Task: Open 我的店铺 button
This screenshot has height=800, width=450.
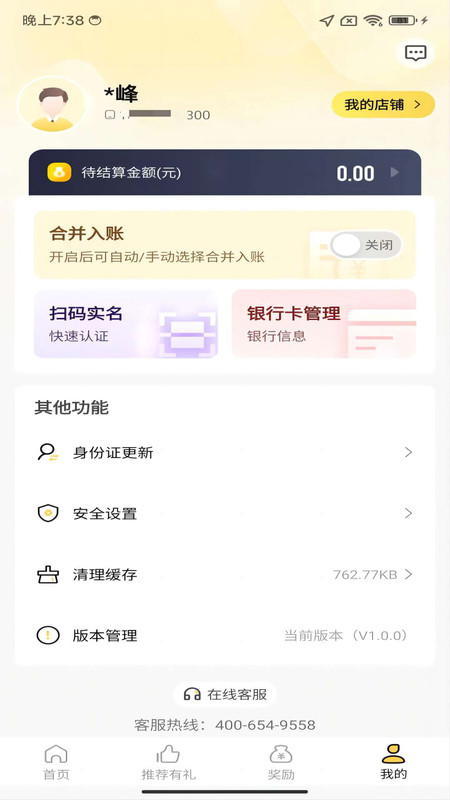Action: 383,105
